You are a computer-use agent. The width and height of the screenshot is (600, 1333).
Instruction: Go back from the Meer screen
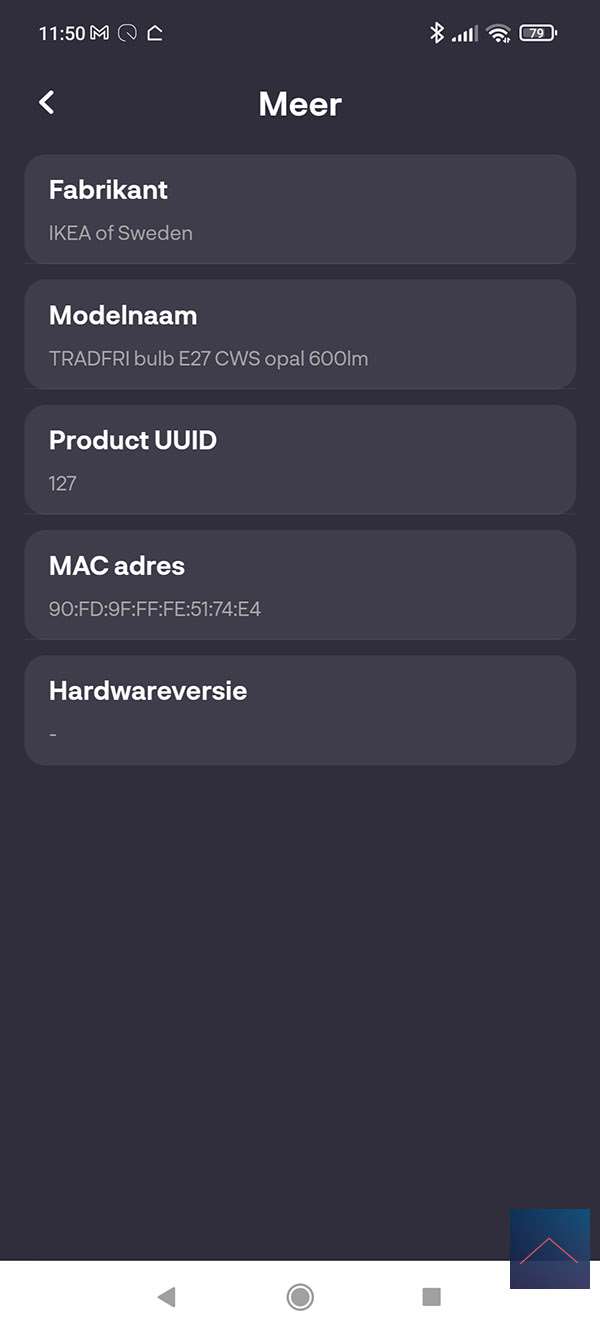coord(46,102)
